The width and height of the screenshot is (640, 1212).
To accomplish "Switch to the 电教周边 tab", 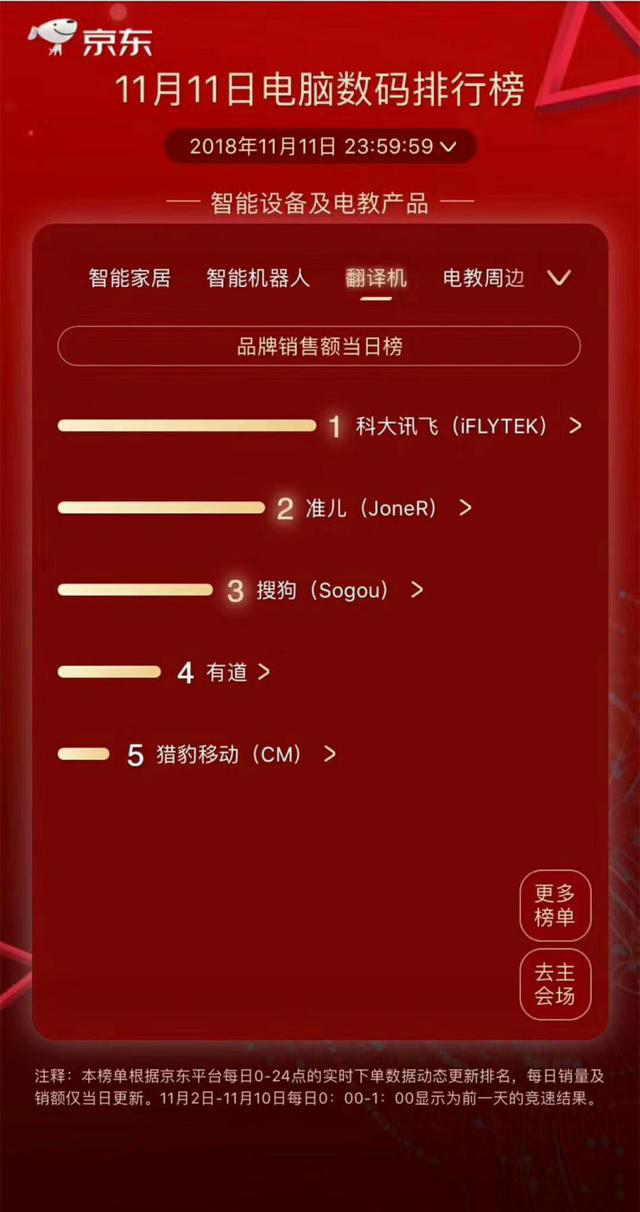I will click(484, 278).
